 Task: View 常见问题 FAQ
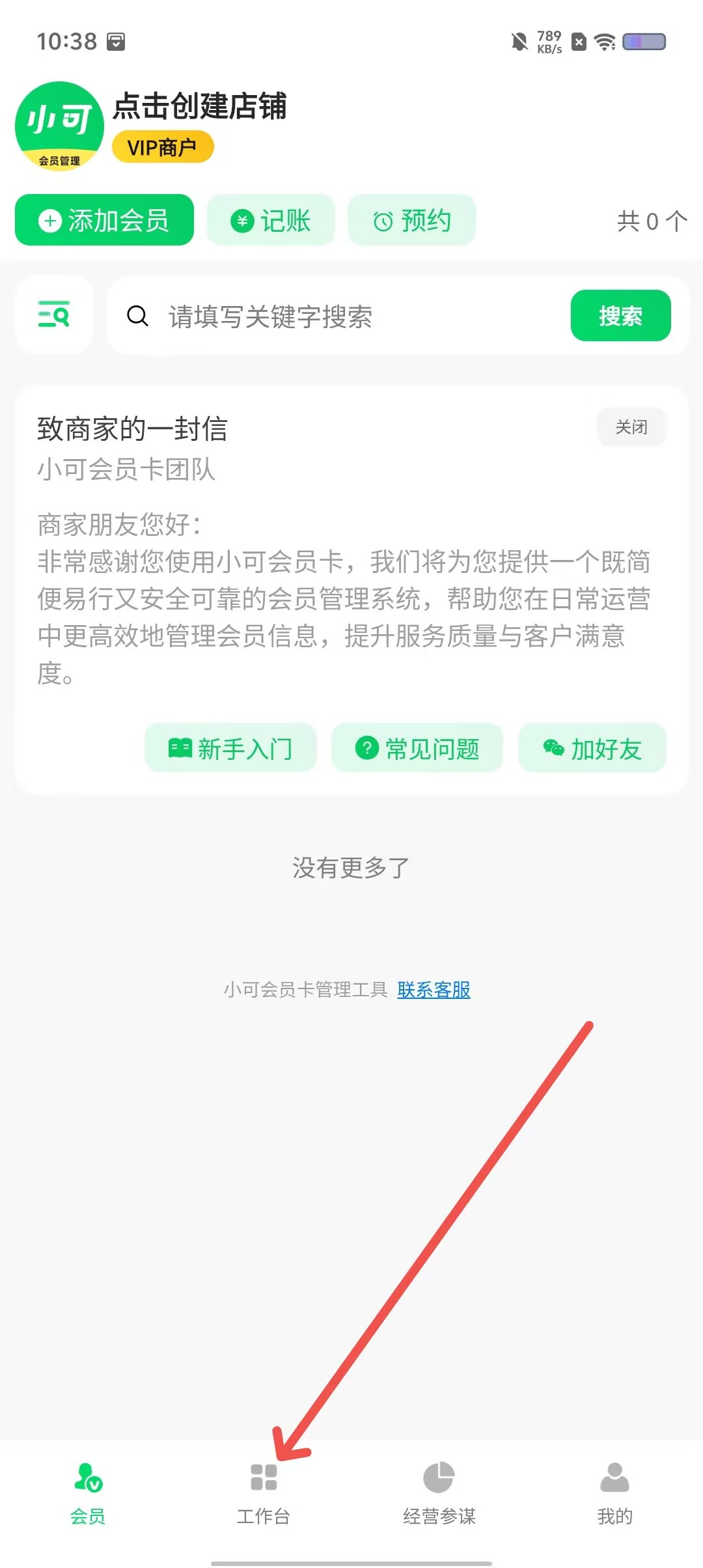417,748
